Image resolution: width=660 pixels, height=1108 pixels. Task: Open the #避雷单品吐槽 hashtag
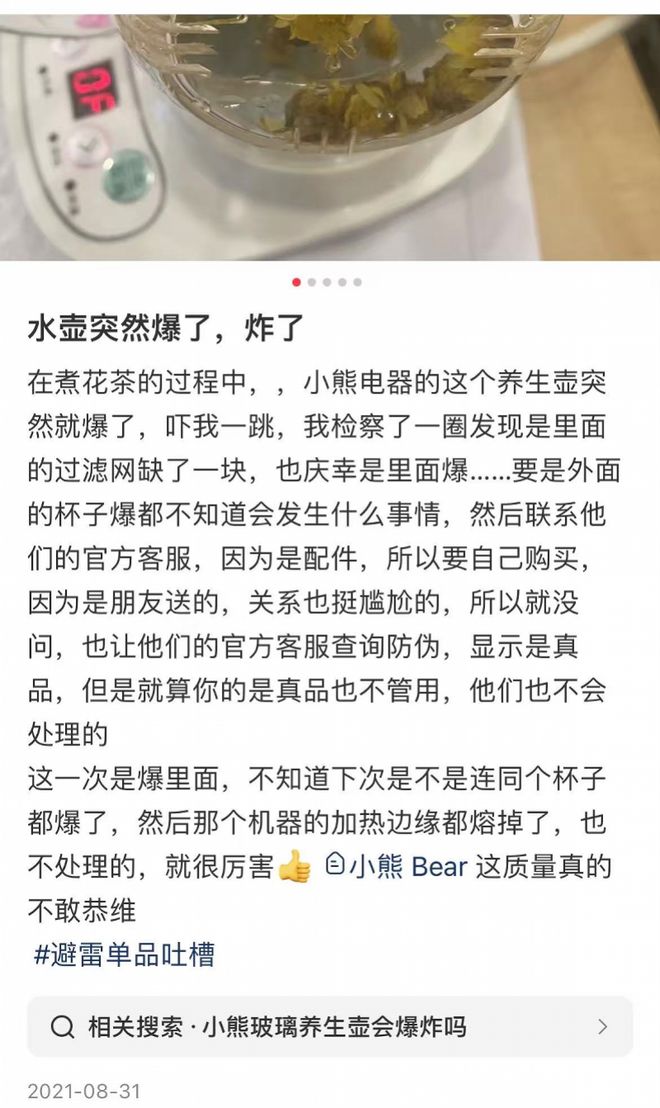[124, 954]
